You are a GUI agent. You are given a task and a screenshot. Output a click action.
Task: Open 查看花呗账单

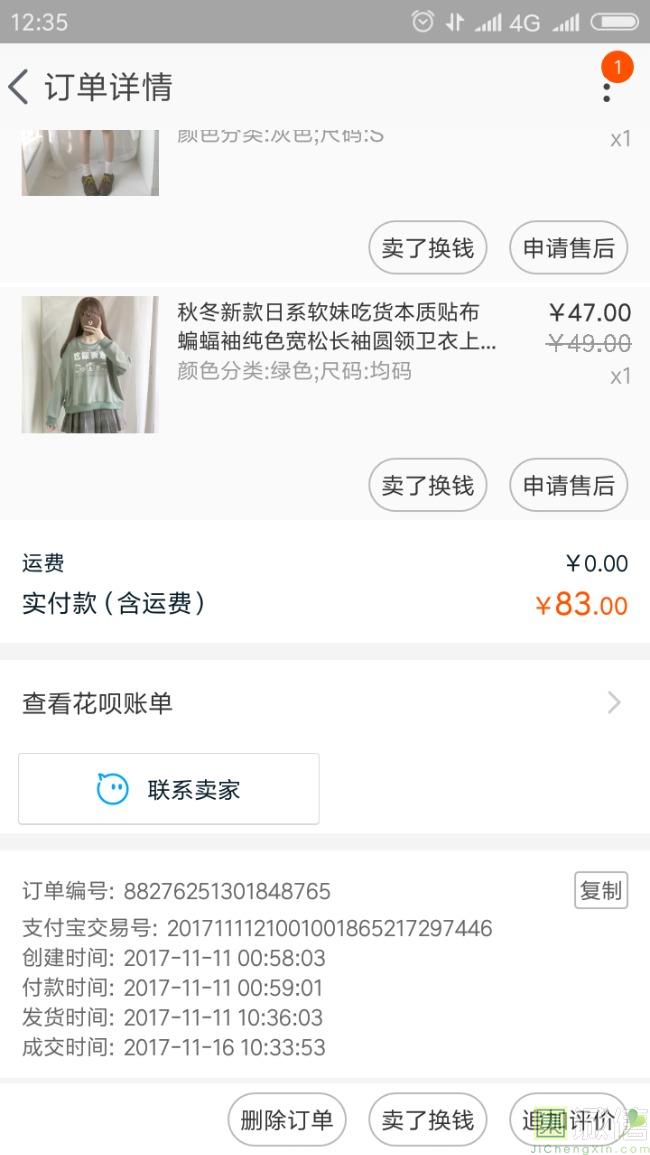324,703
